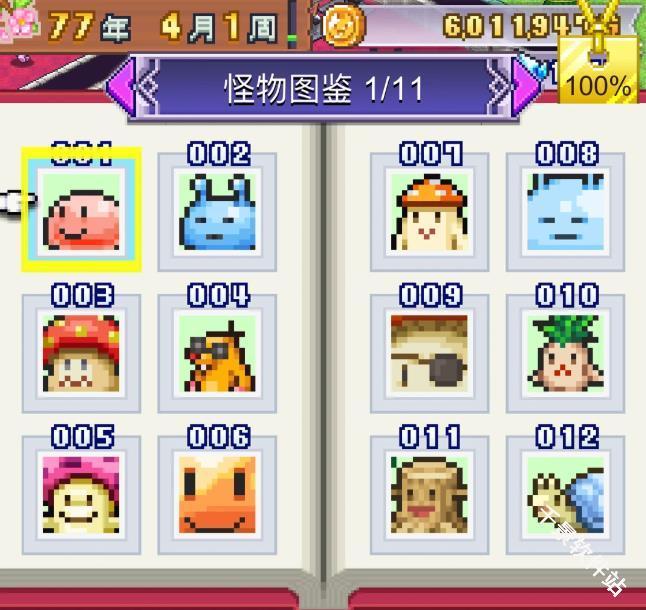This screenshot has height=610, width=646.
Task: Open monster entry 002
Action: (217, 210)
